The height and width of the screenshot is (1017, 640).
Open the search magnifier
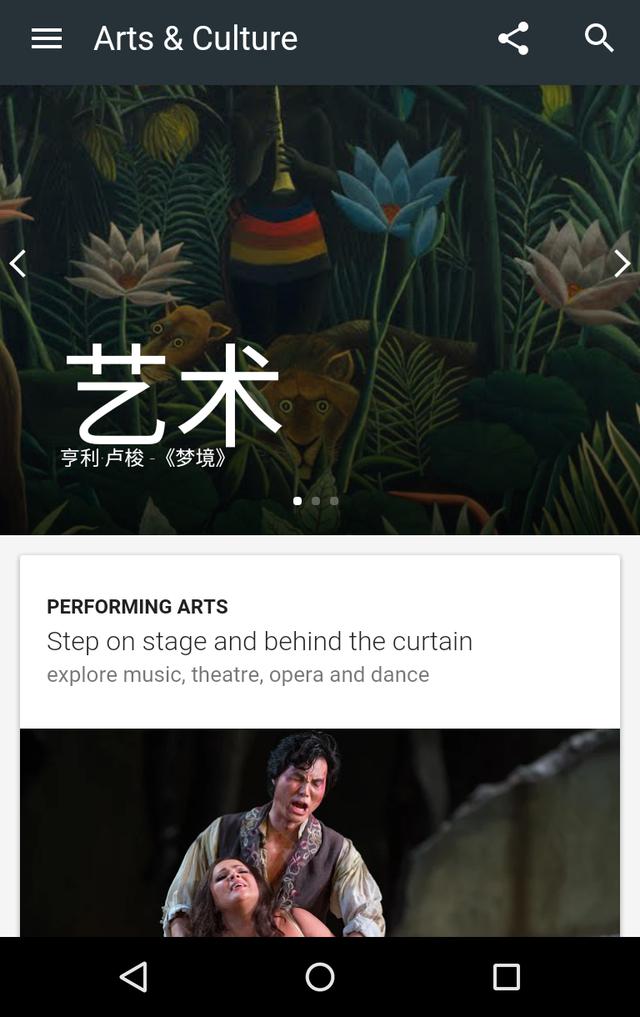point(599,38)
